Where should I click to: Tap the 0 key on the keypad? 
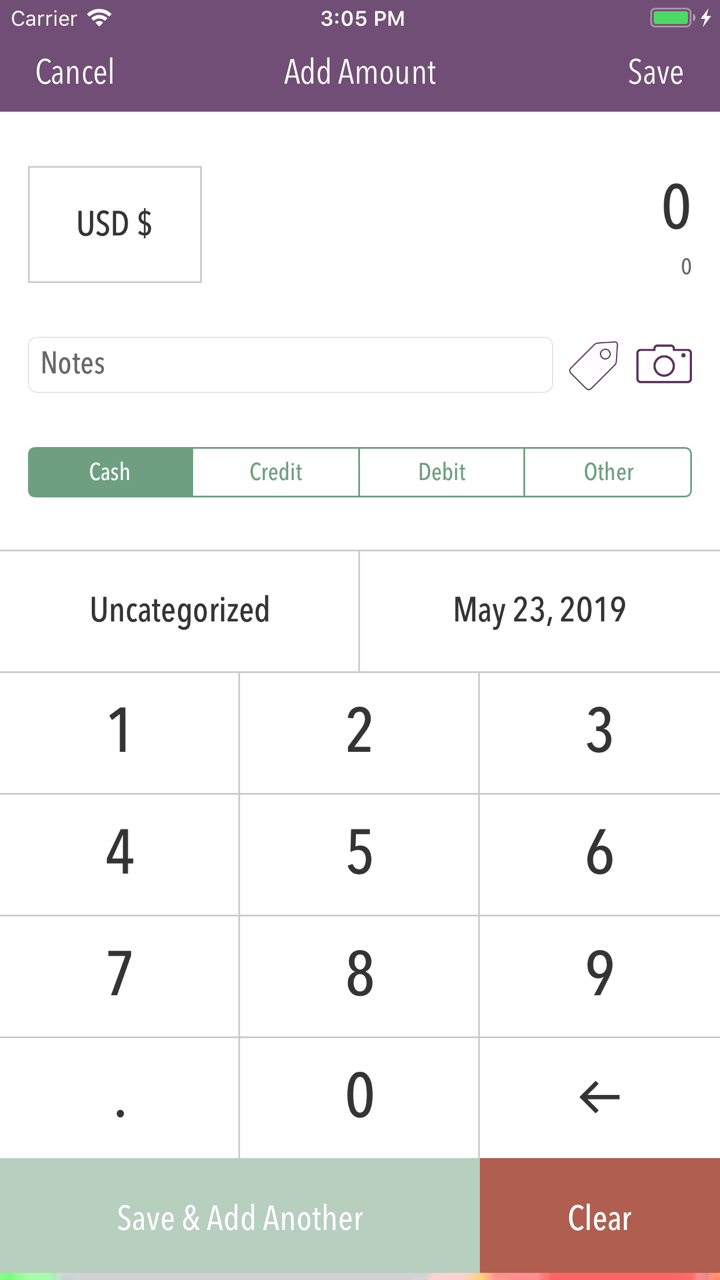click(x=359, y=1096)
